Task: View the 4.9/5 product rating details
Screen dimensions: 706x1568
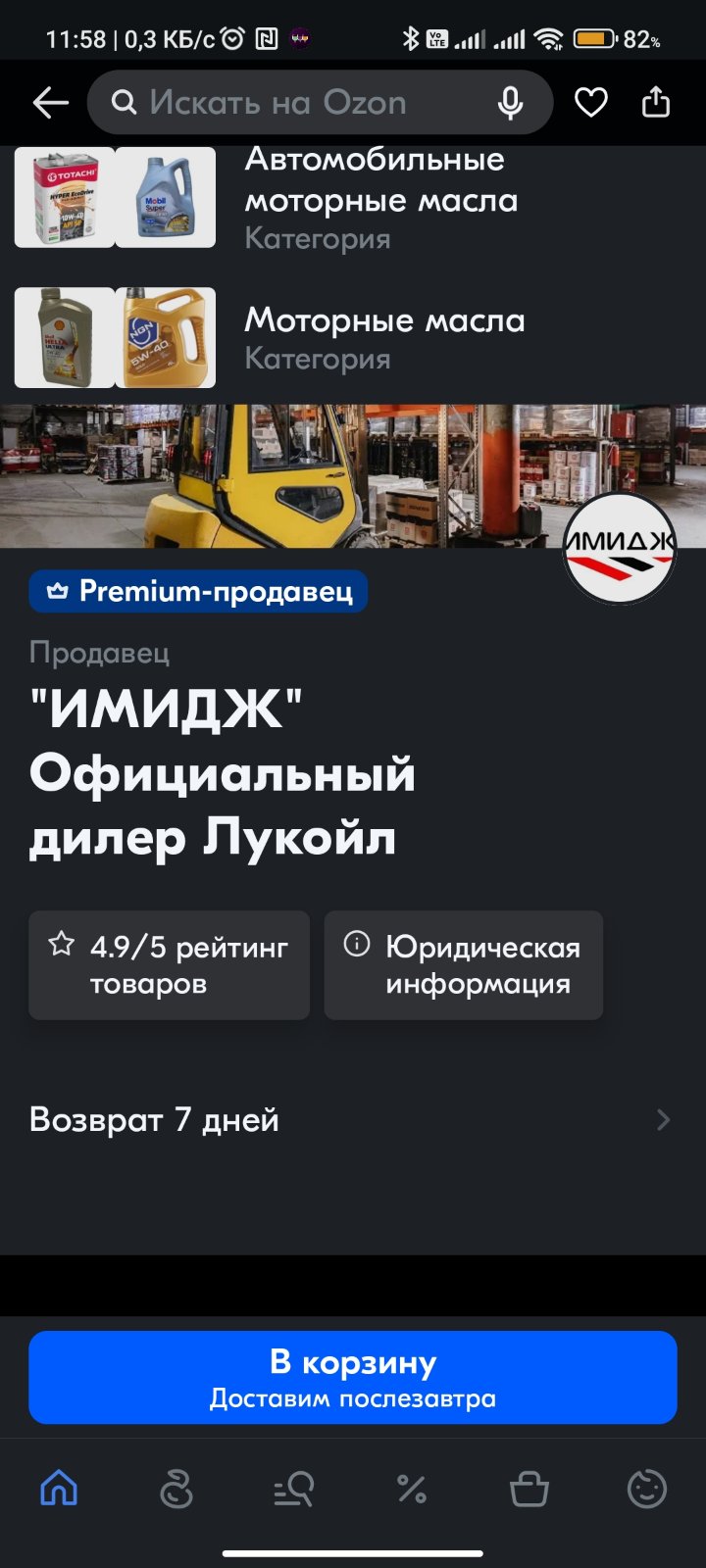Action: [x=169, y=965]
